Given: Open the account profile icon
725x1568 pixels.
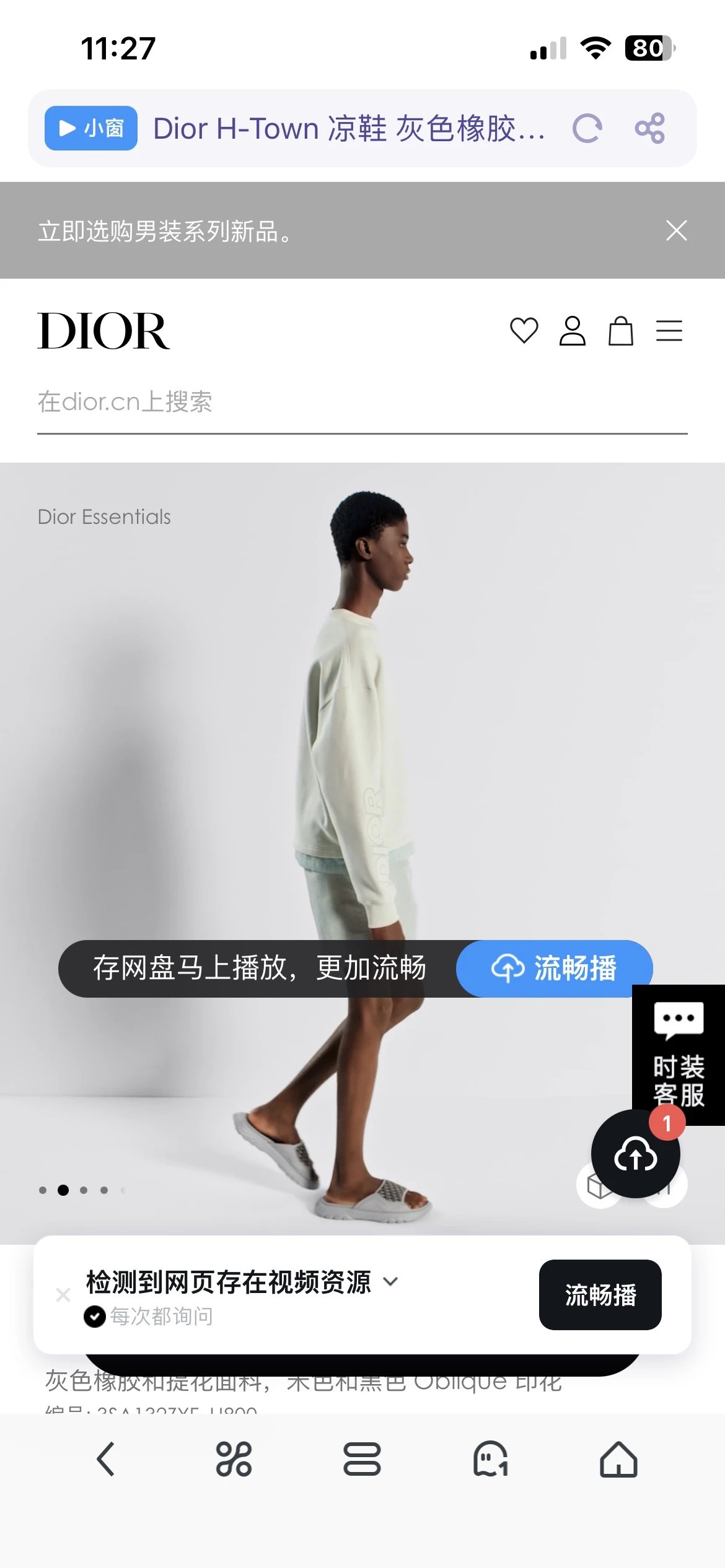Looking at the screenshot, I should point(572,331).
